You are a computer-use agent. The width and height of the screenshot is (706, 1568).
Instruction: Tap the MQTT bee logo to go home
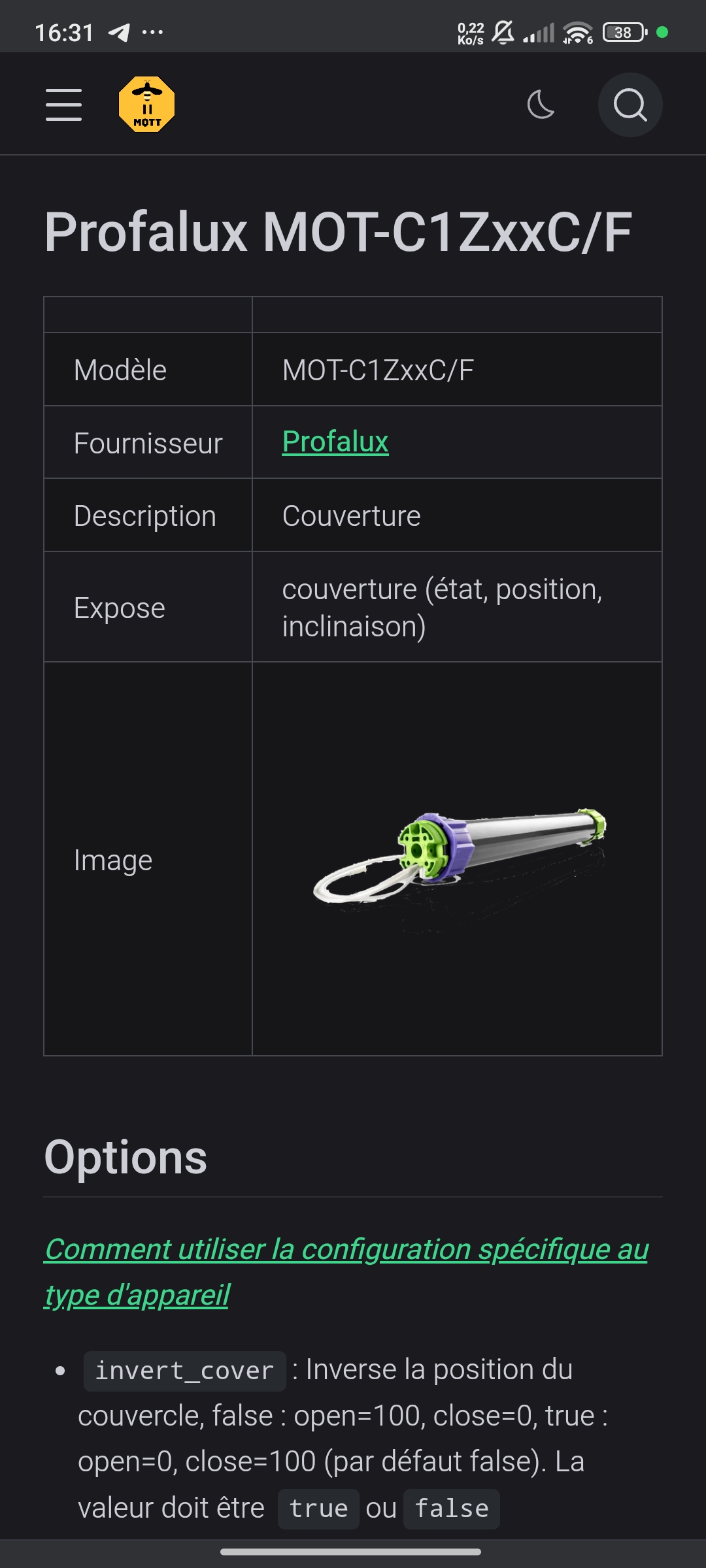click(x=146, y=105)
